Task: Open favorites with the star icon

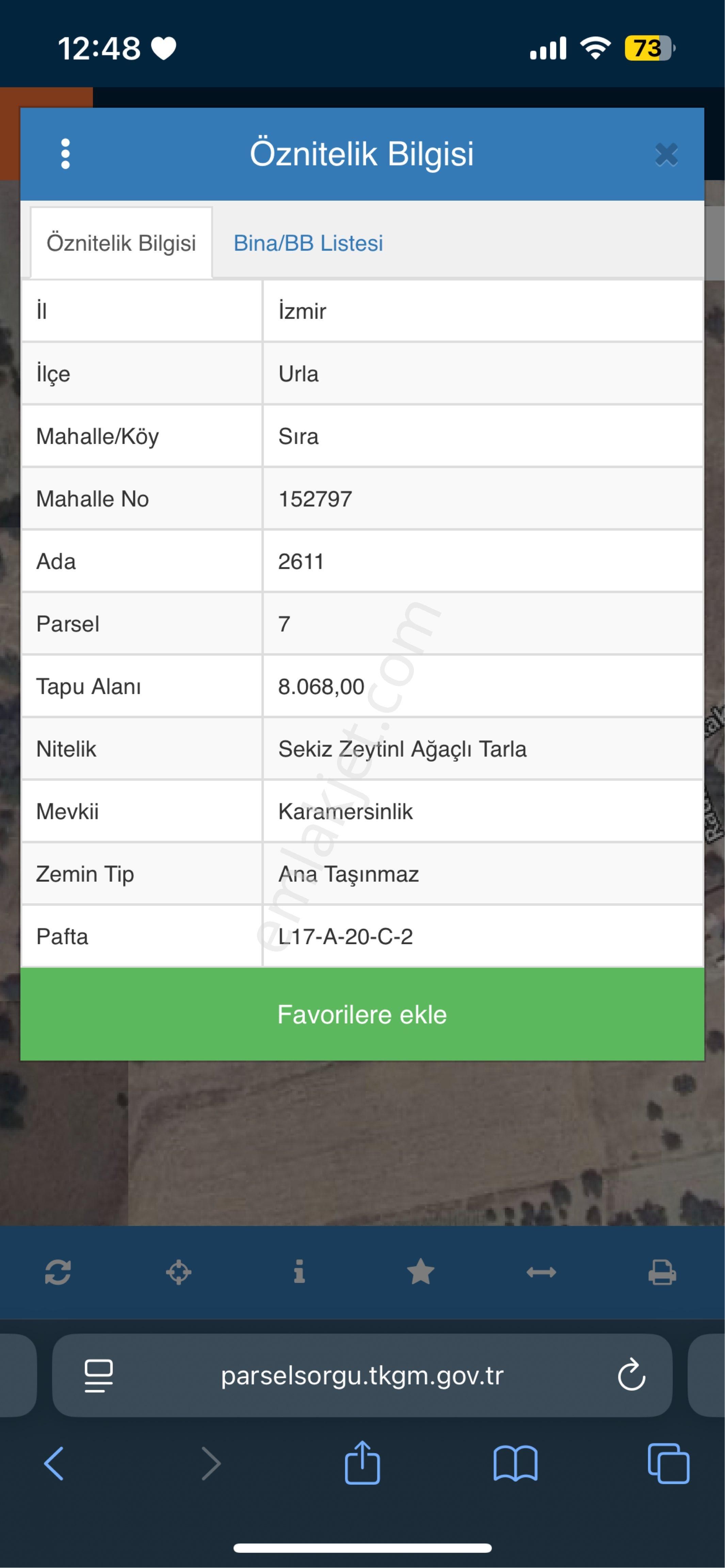Action: (x=420, y=1272)
